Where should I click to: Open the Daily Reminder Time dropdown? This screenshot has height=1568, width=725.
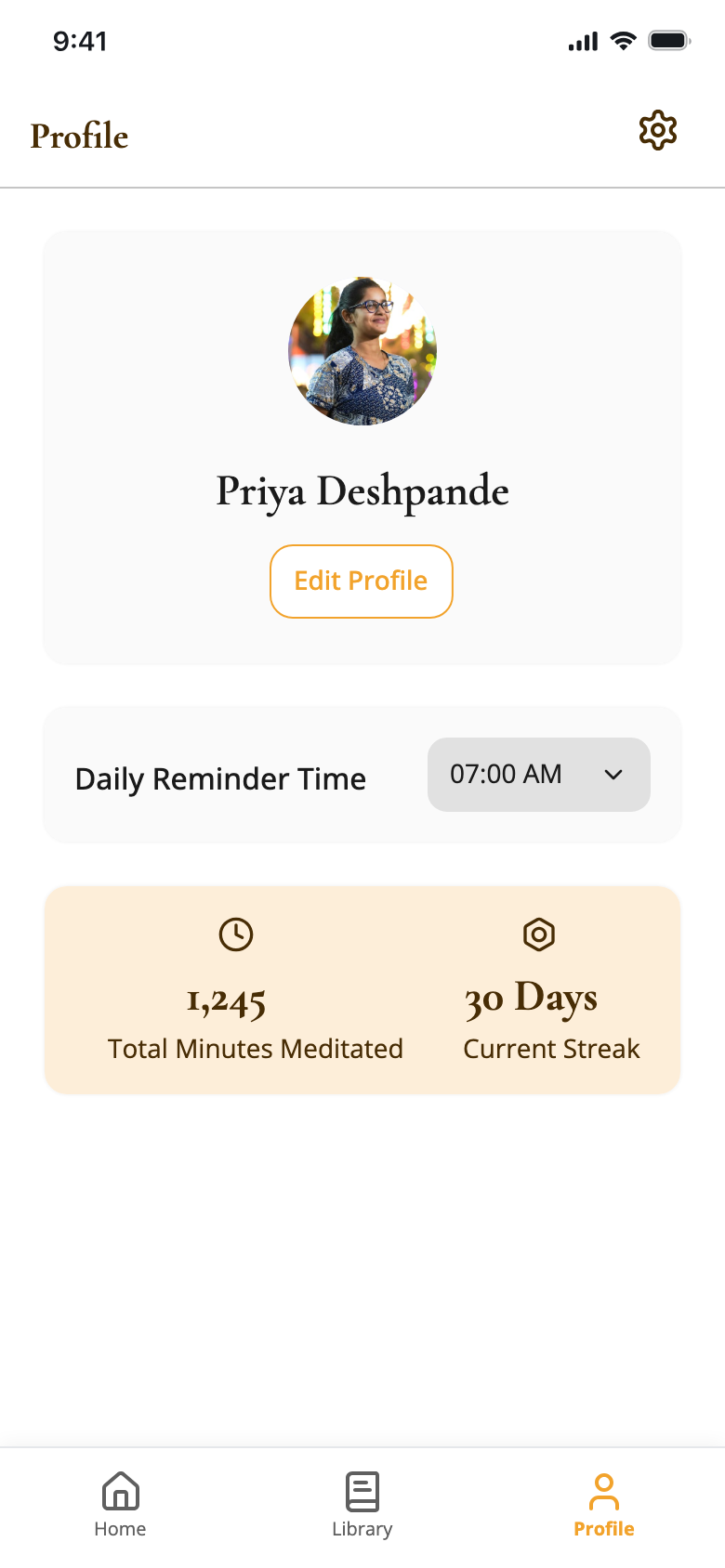(x=538, y=774)
